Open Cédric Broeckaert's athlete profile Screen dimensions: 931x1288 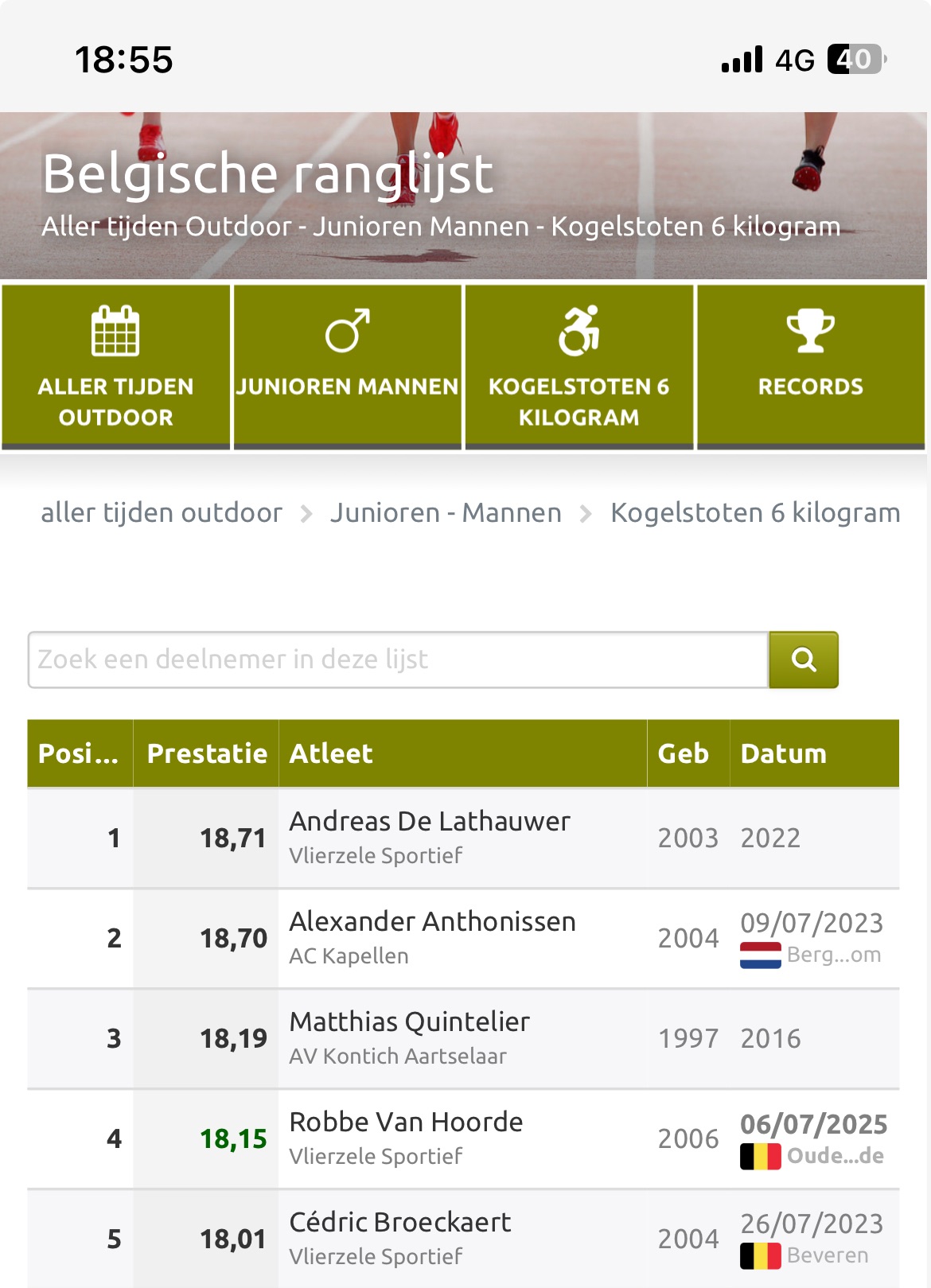click(x=399, y=1223)
